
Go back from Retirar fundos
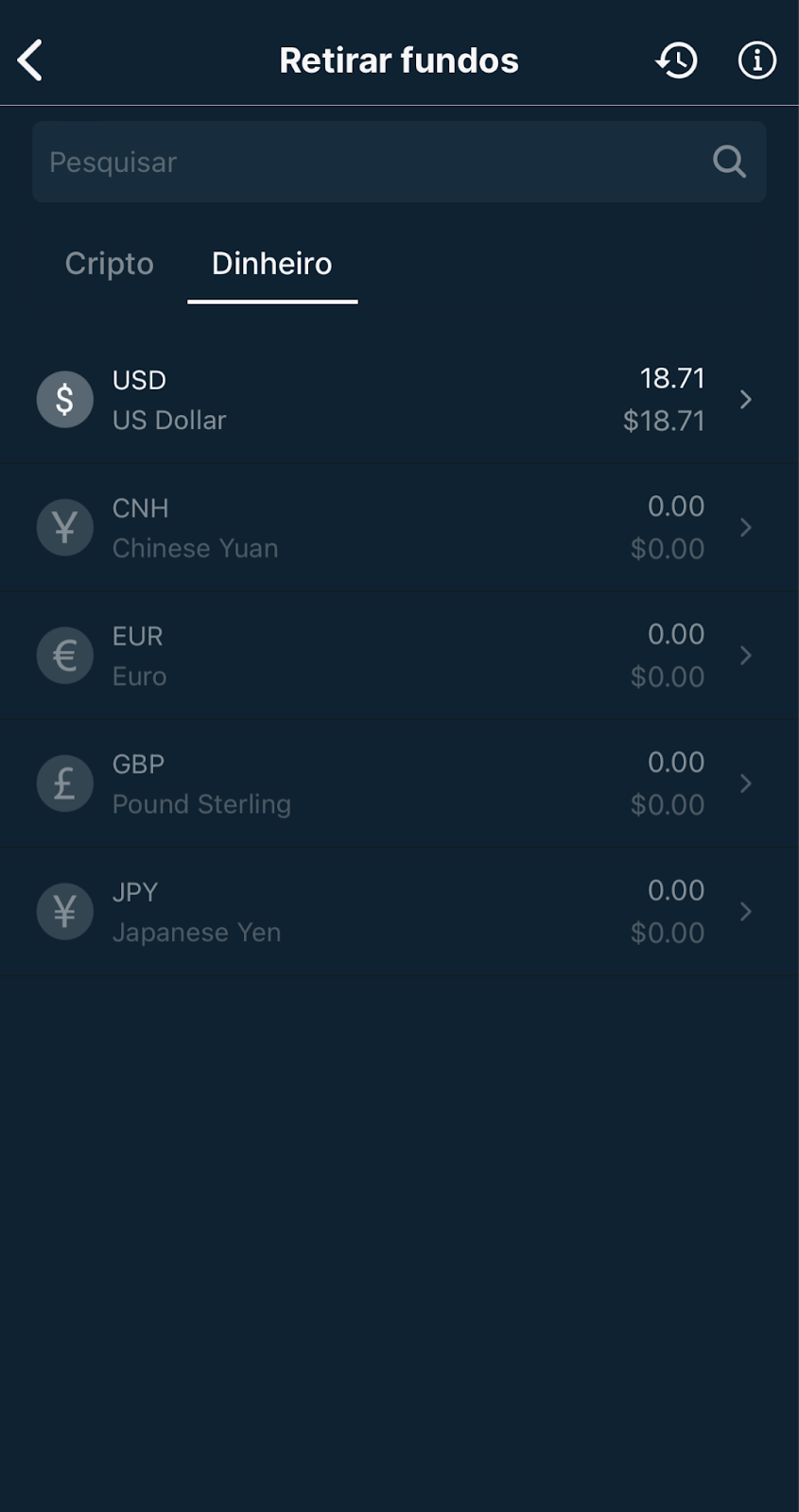click(x=30, y=60)
